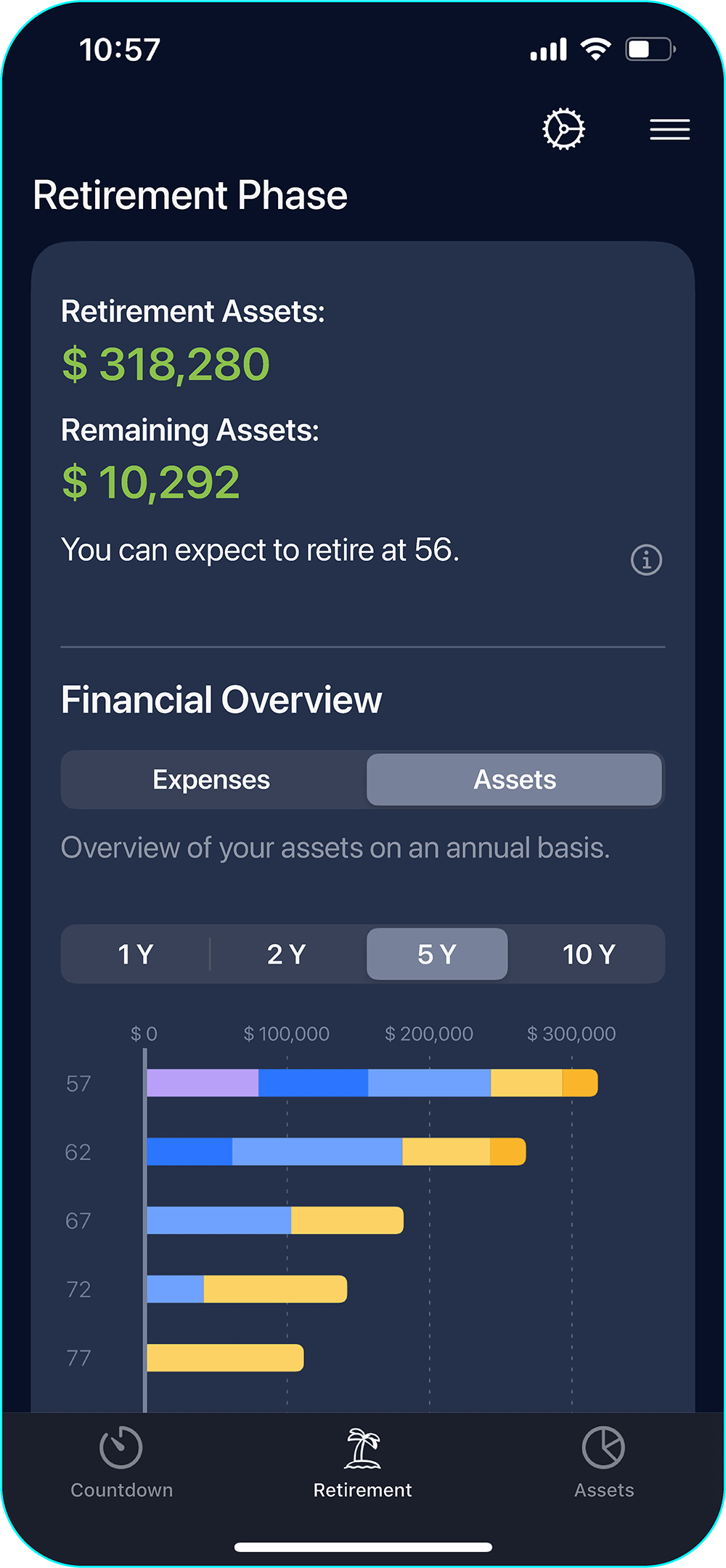Choose the 2 Y interval

286,954
